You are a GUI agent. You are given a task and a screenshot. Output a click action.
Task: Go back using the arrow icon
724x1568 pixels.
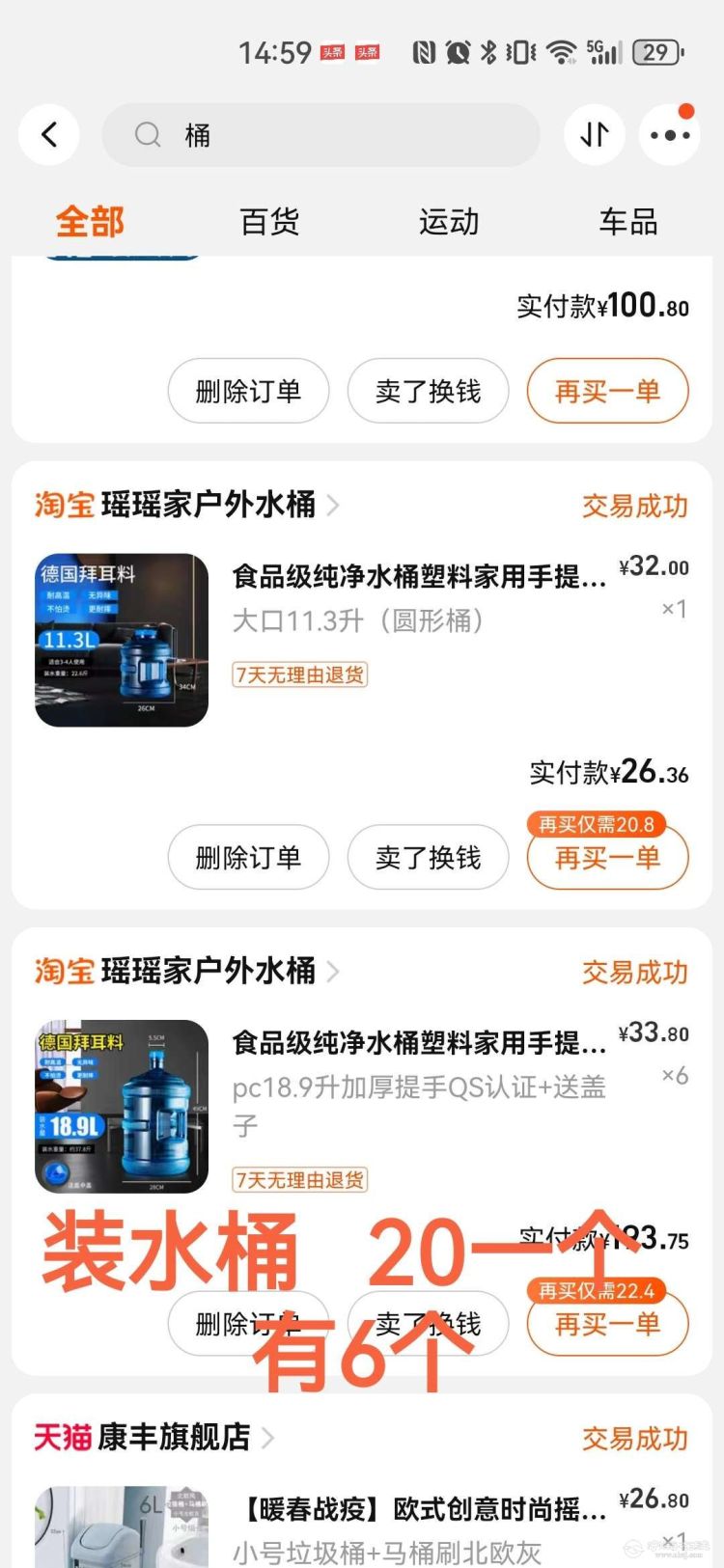[x=49, y=135]
